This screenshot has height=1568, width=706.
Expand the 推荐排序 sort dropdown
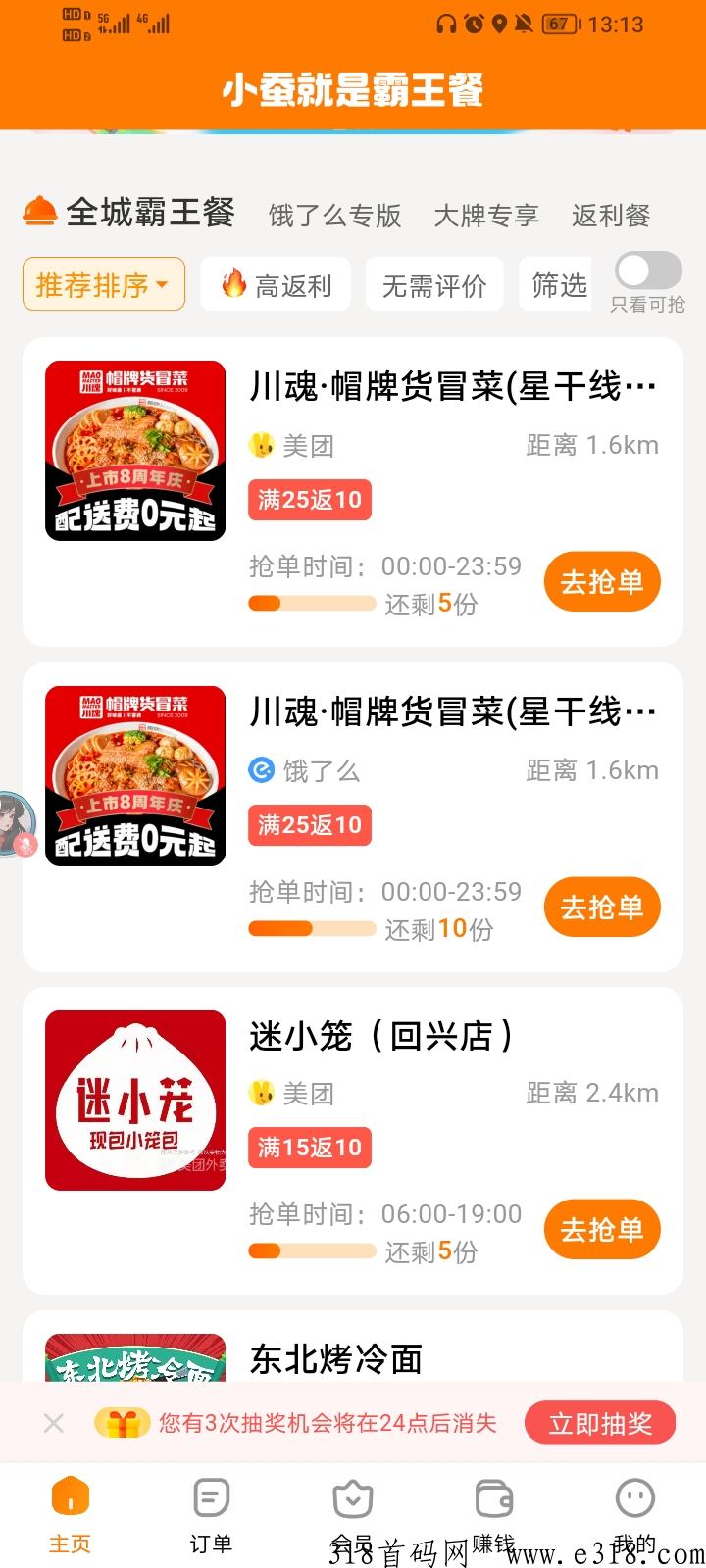[103, 284]
